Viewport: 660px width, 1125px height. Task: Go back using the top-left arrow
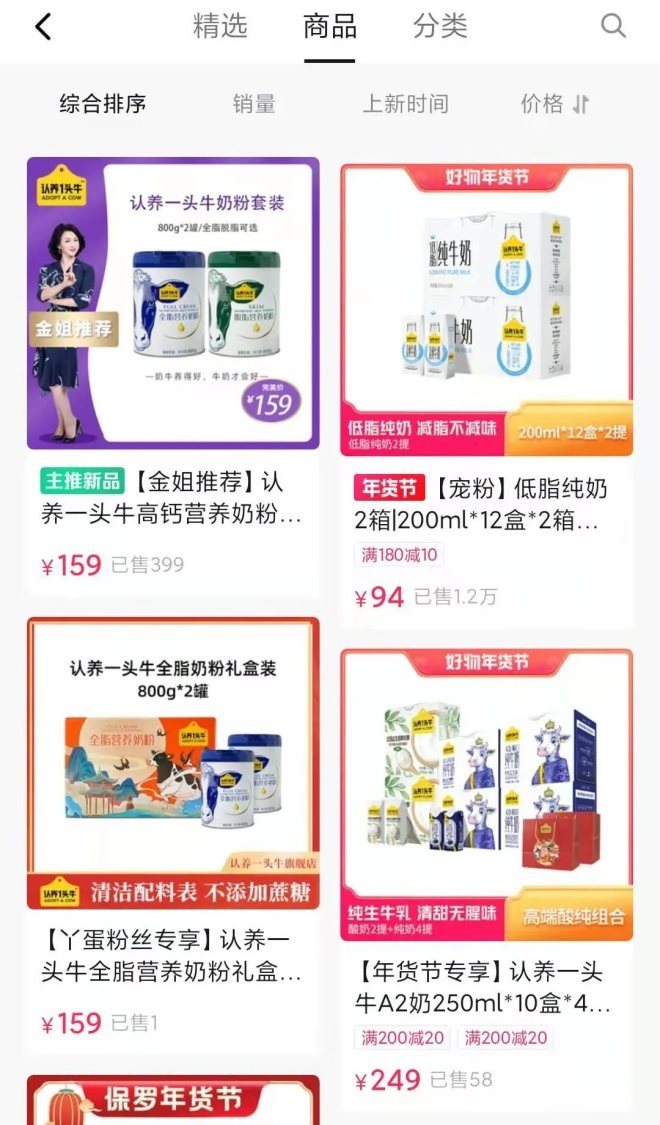43,27
